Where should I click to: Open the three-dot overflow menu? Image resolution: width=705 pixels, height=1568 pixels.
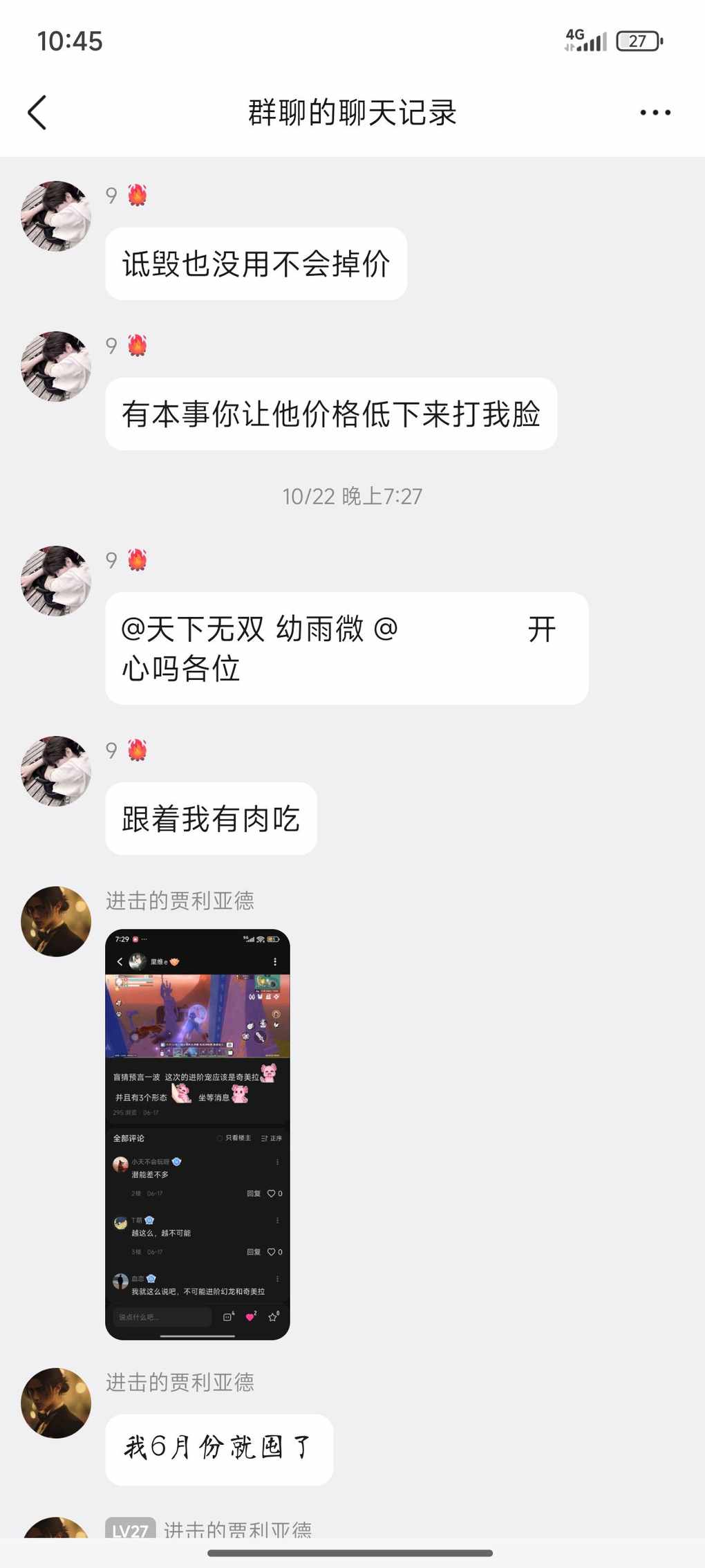point(655,113)
